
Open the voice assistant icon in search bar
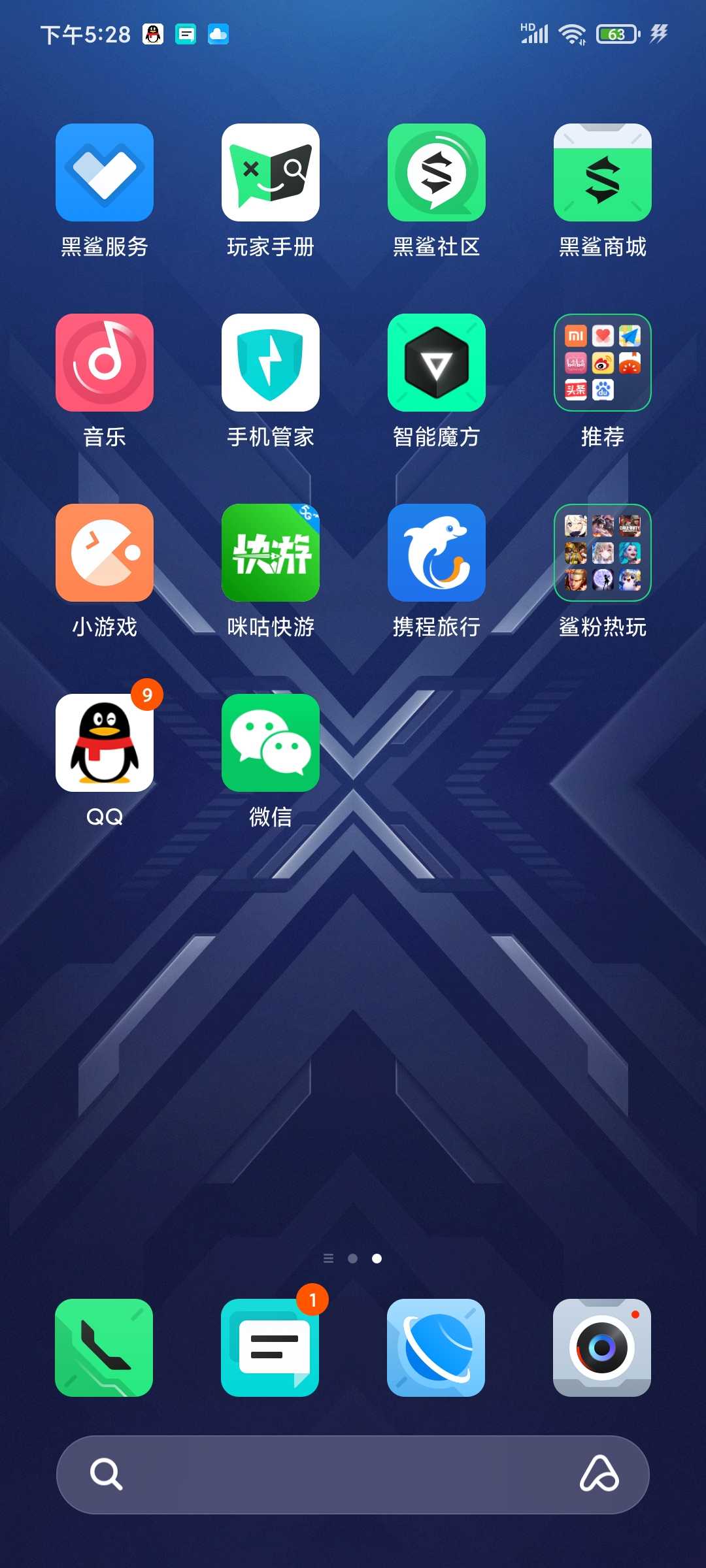point(599,1474)
